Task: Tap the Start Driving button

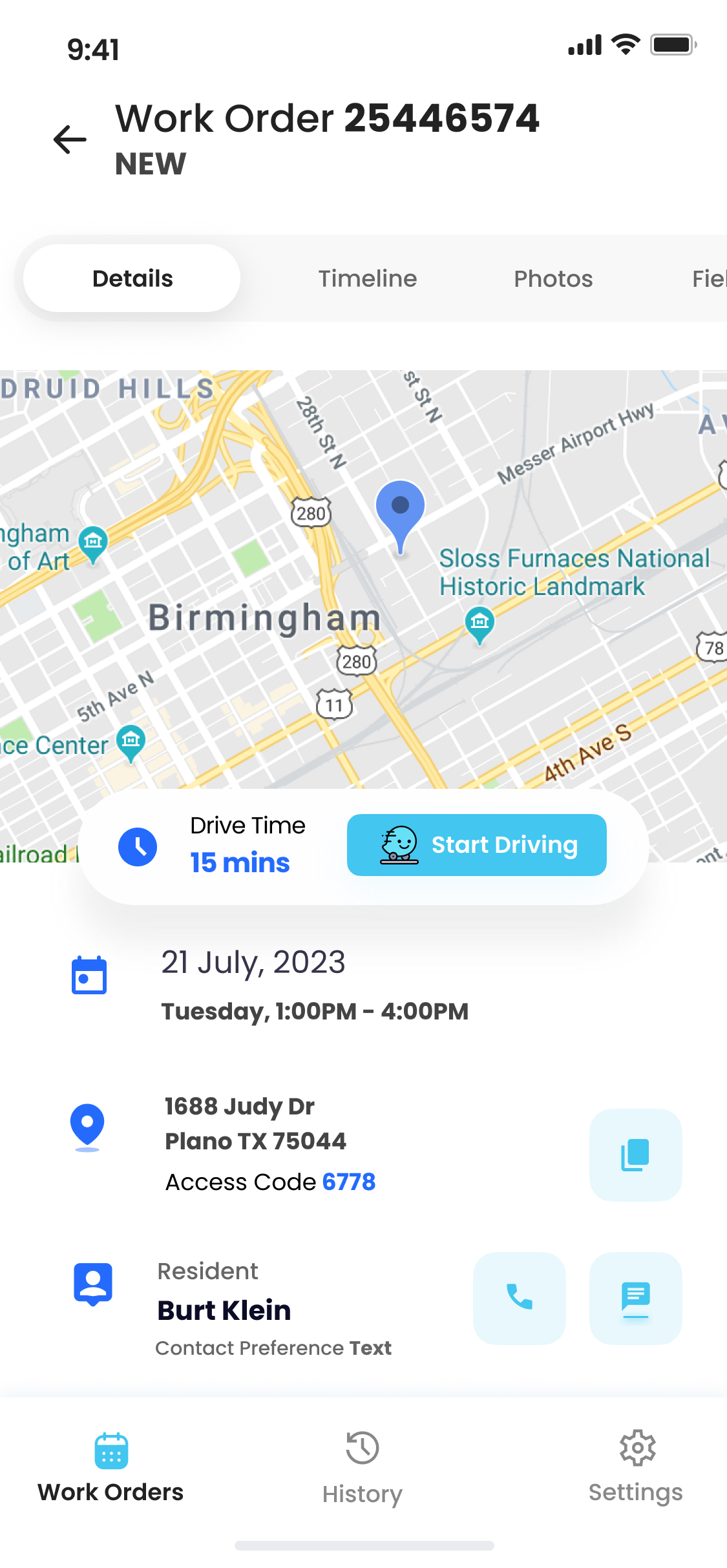Action: [477, 845]
